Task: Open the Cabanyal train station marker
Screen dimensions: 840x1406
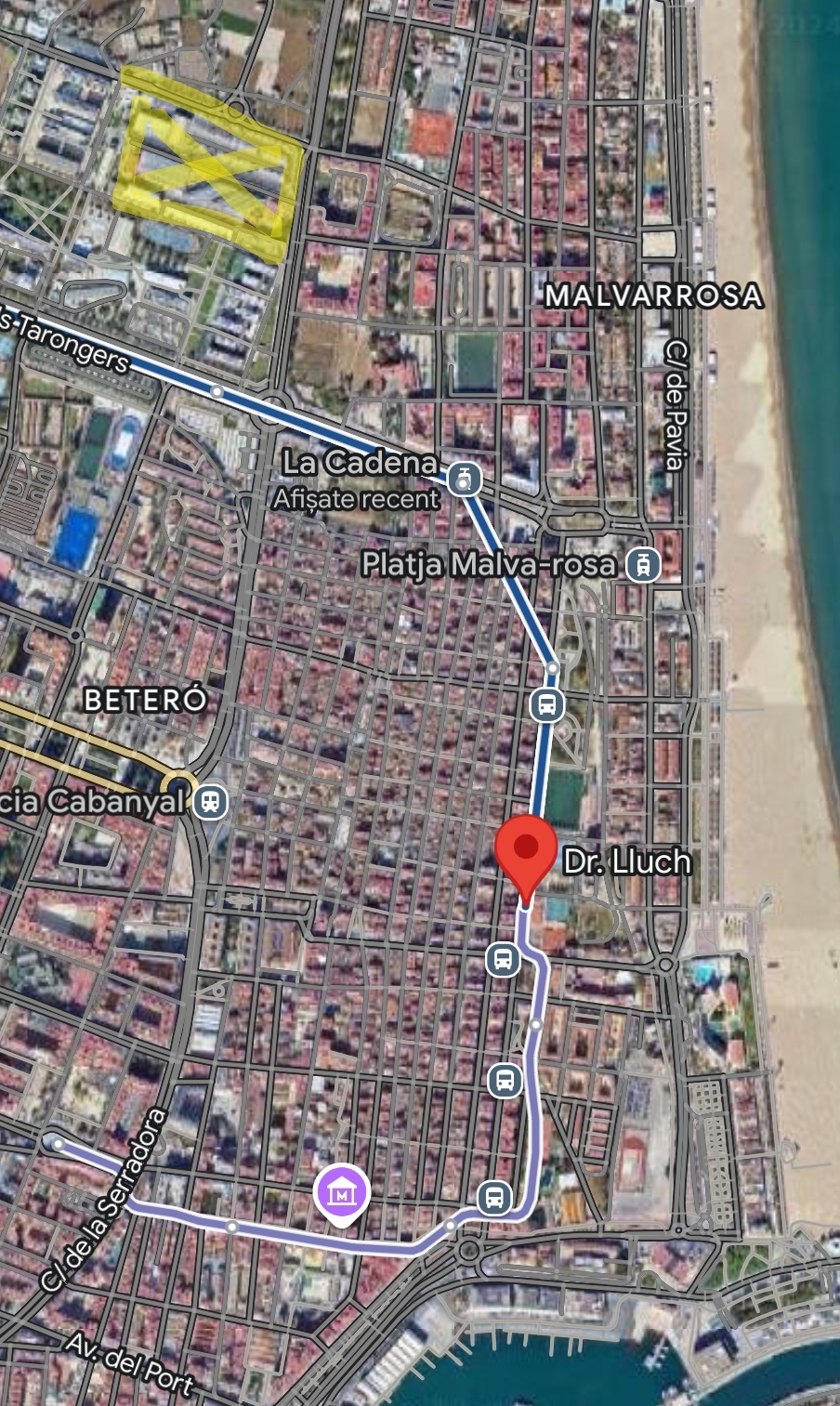Action: 212,801
